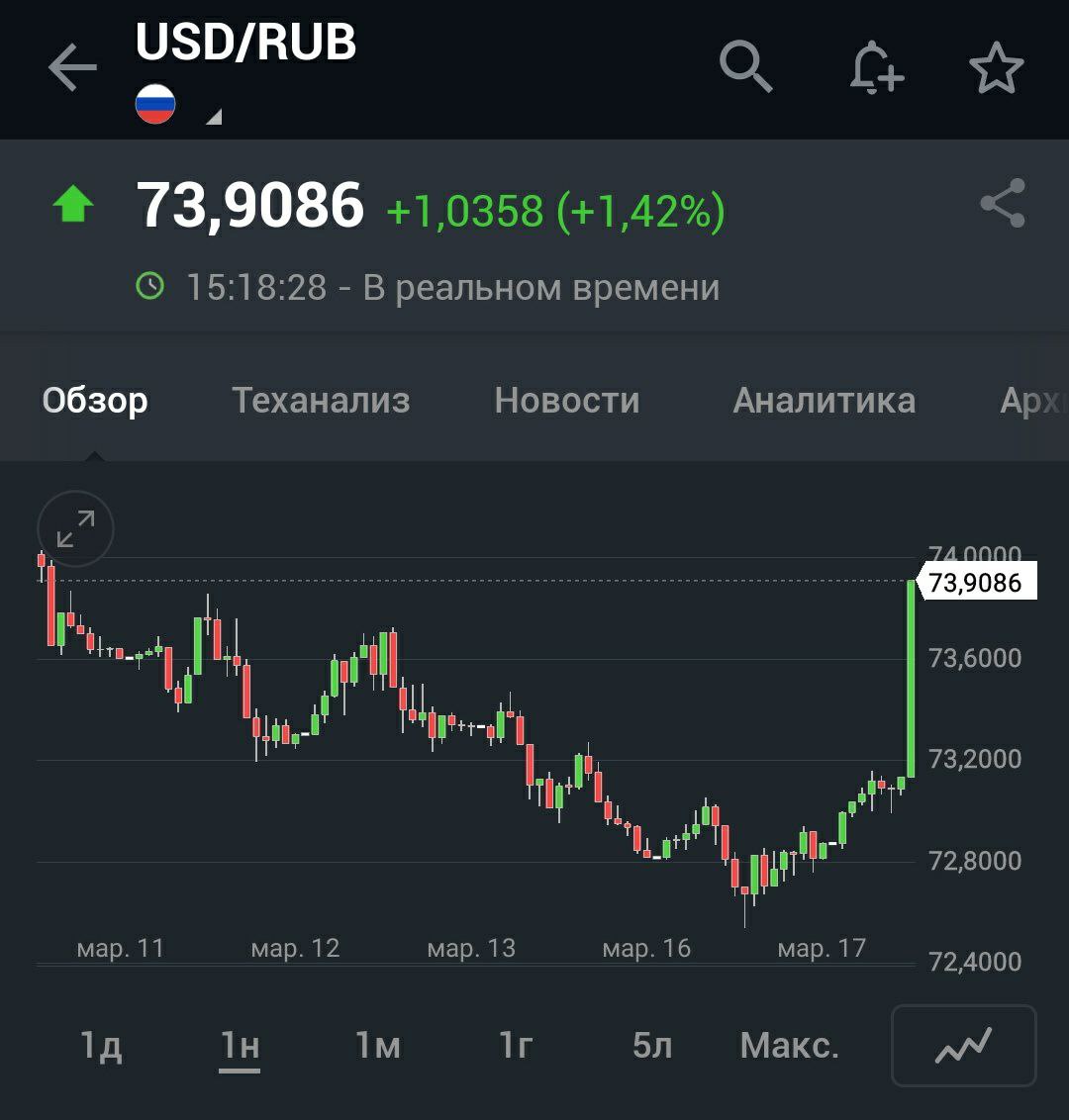Switch to the Аналитика tab
The image size is (1069, 1120).
click(824, 401)
